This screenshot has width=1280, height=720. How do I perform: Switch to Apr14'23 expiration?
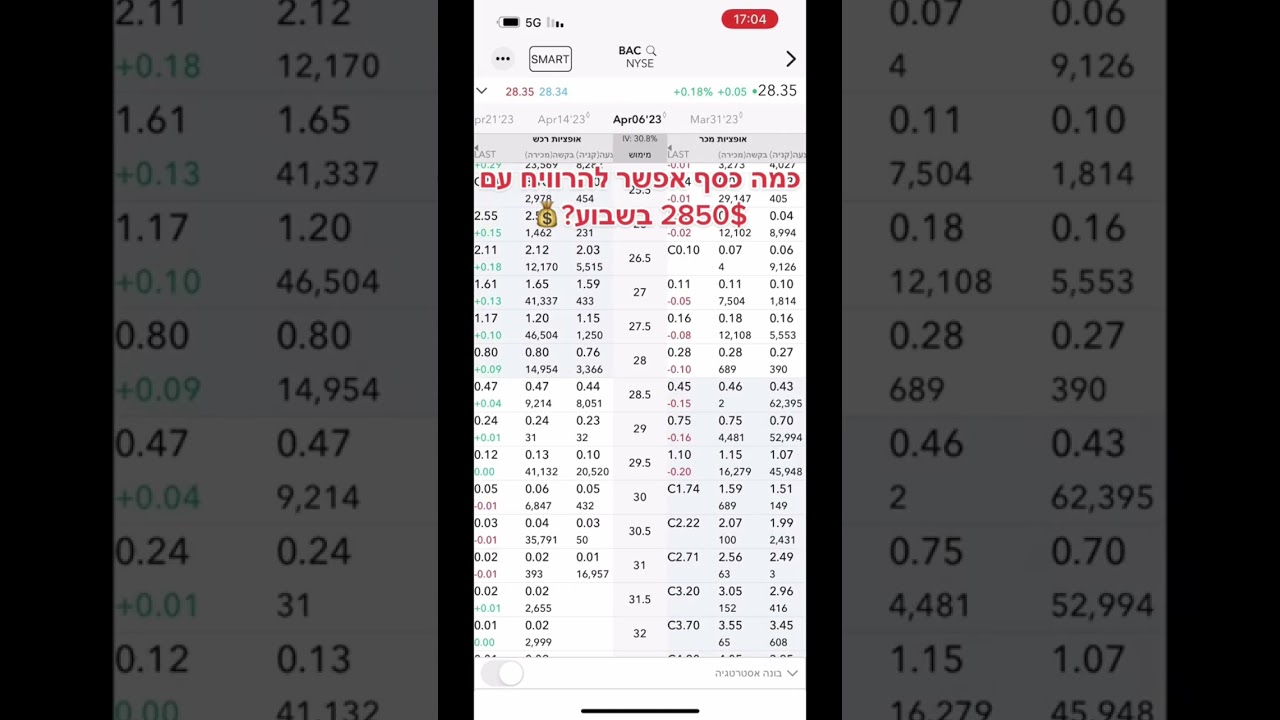tap(563, 119)
